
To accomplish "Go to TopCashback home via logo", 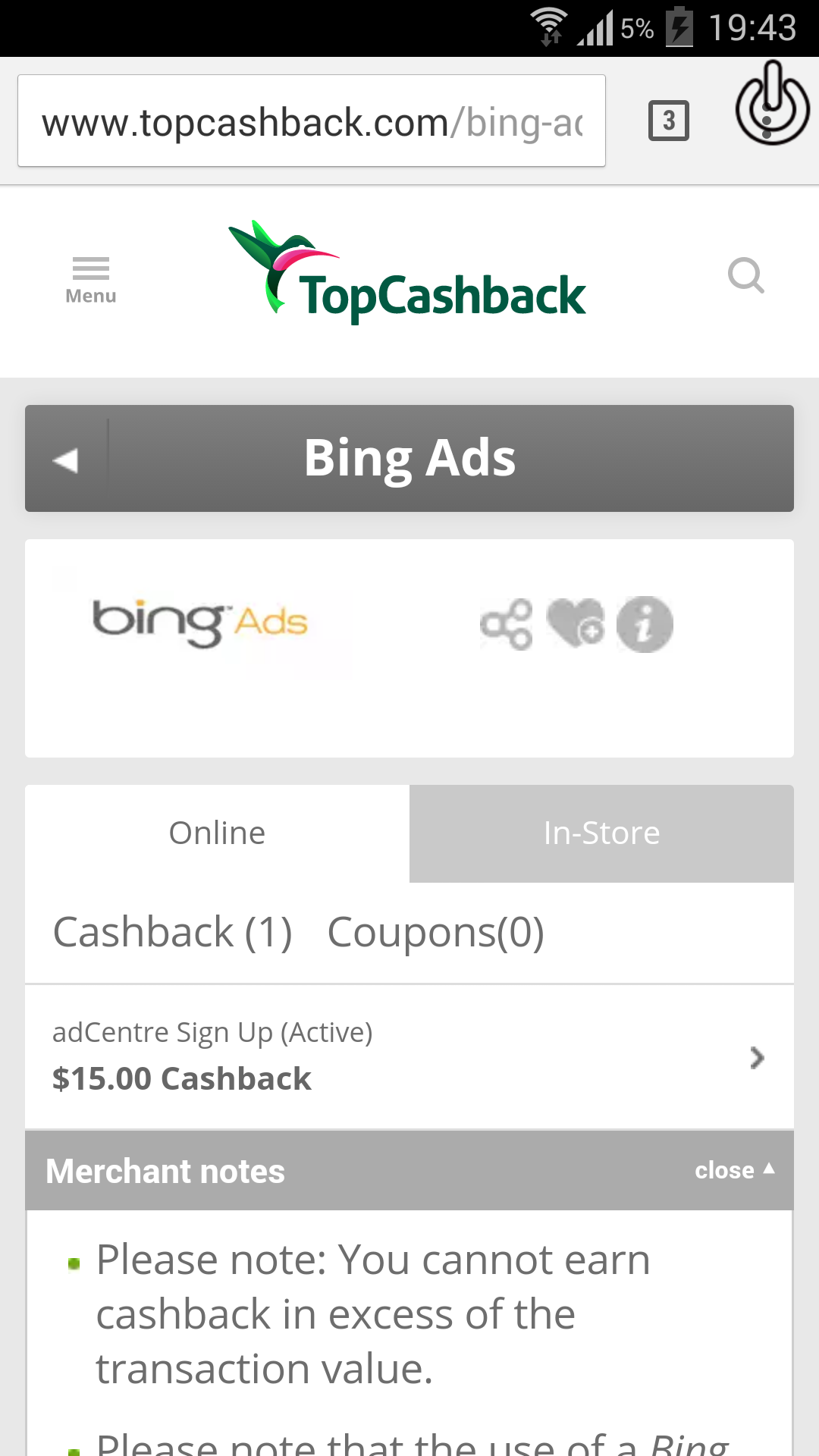I will coord(408,275).
